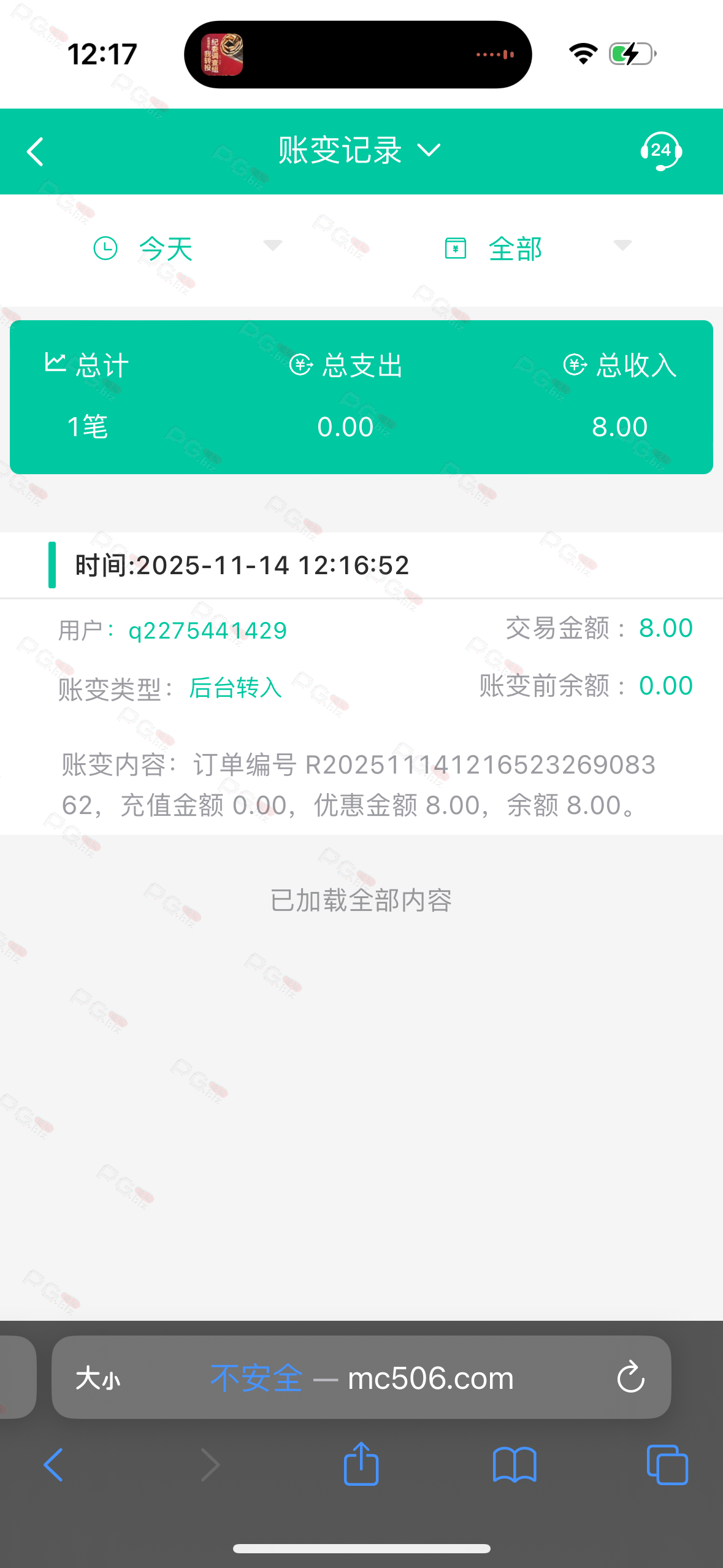Show open Safari tabs
Viewport: 723px width, 1568px height.
tap(667, 1465)
